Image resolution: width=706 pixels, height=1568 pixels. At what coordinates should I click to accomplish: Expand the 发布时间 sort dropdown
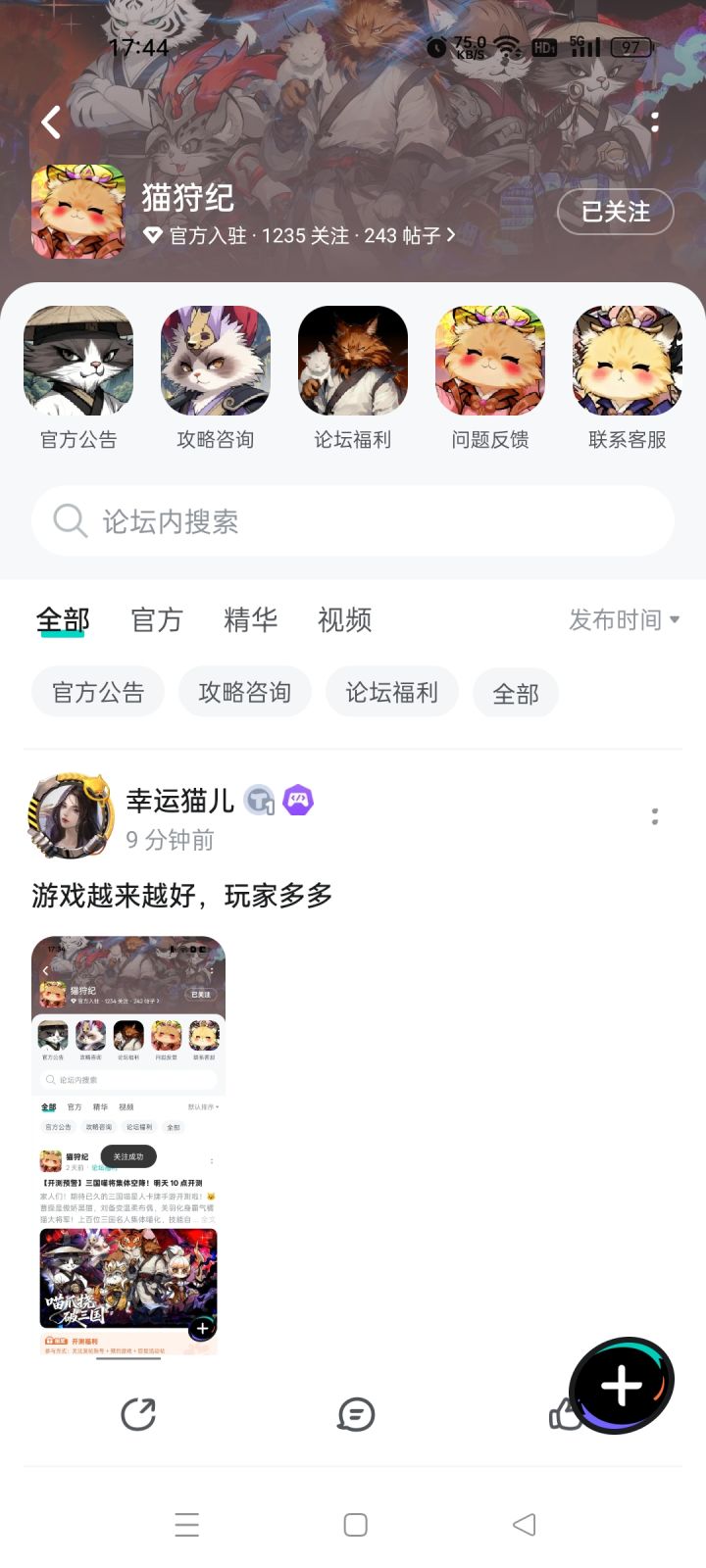coord(625,620)
